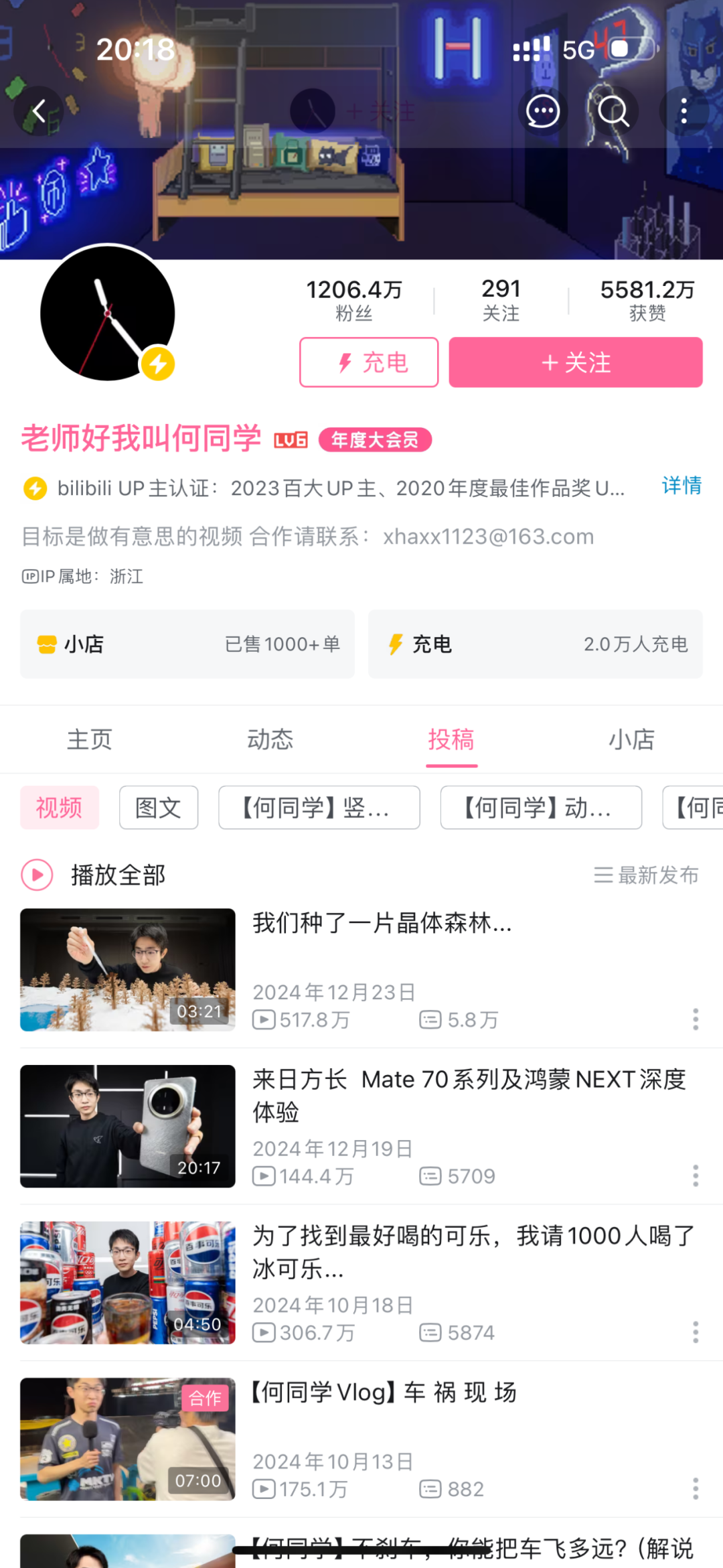Open the three-dot overflow menu at top
The image size is (723, 1568).
684,111
